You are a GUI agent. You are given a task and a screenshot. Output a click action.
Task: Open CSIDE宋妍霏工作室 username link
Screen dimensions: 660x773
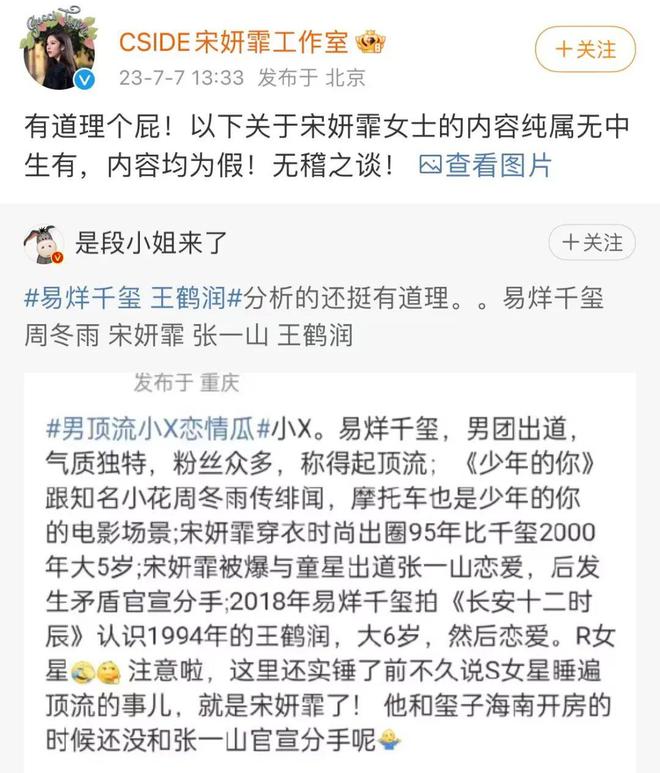(233, 42)
